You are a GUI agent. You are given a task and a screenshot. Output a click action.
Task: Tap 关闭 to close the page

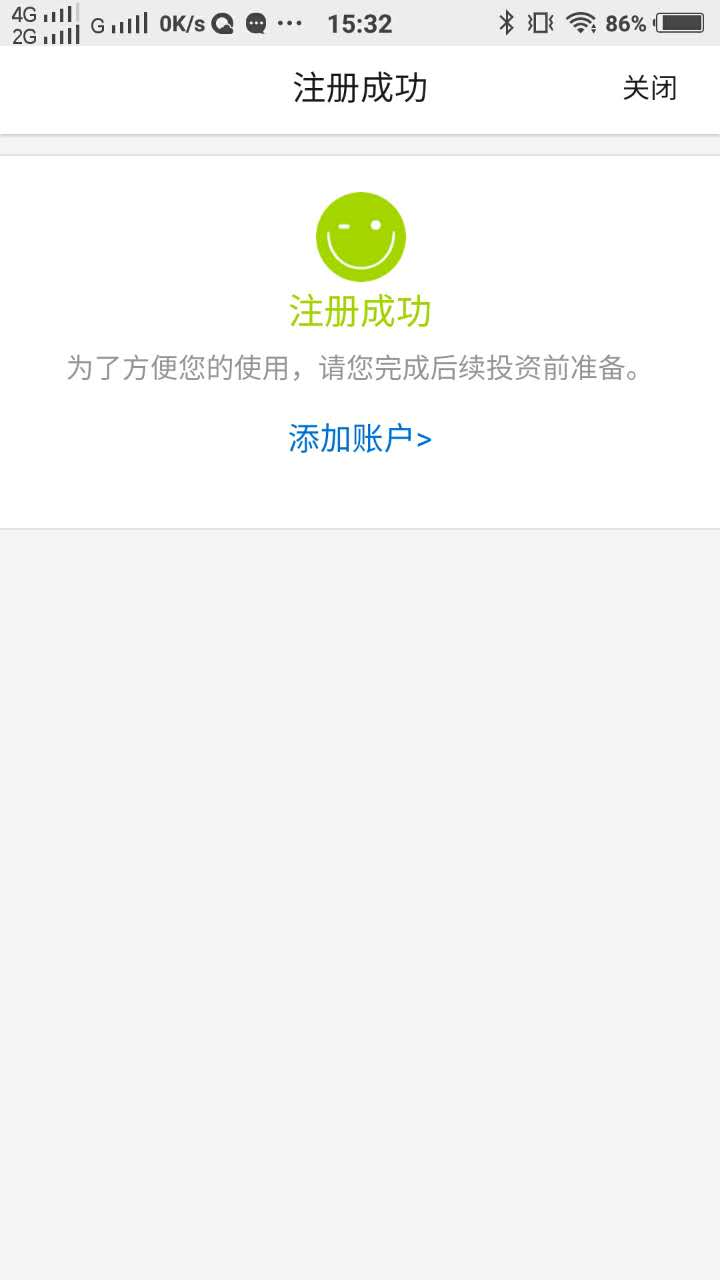(650, 88)
